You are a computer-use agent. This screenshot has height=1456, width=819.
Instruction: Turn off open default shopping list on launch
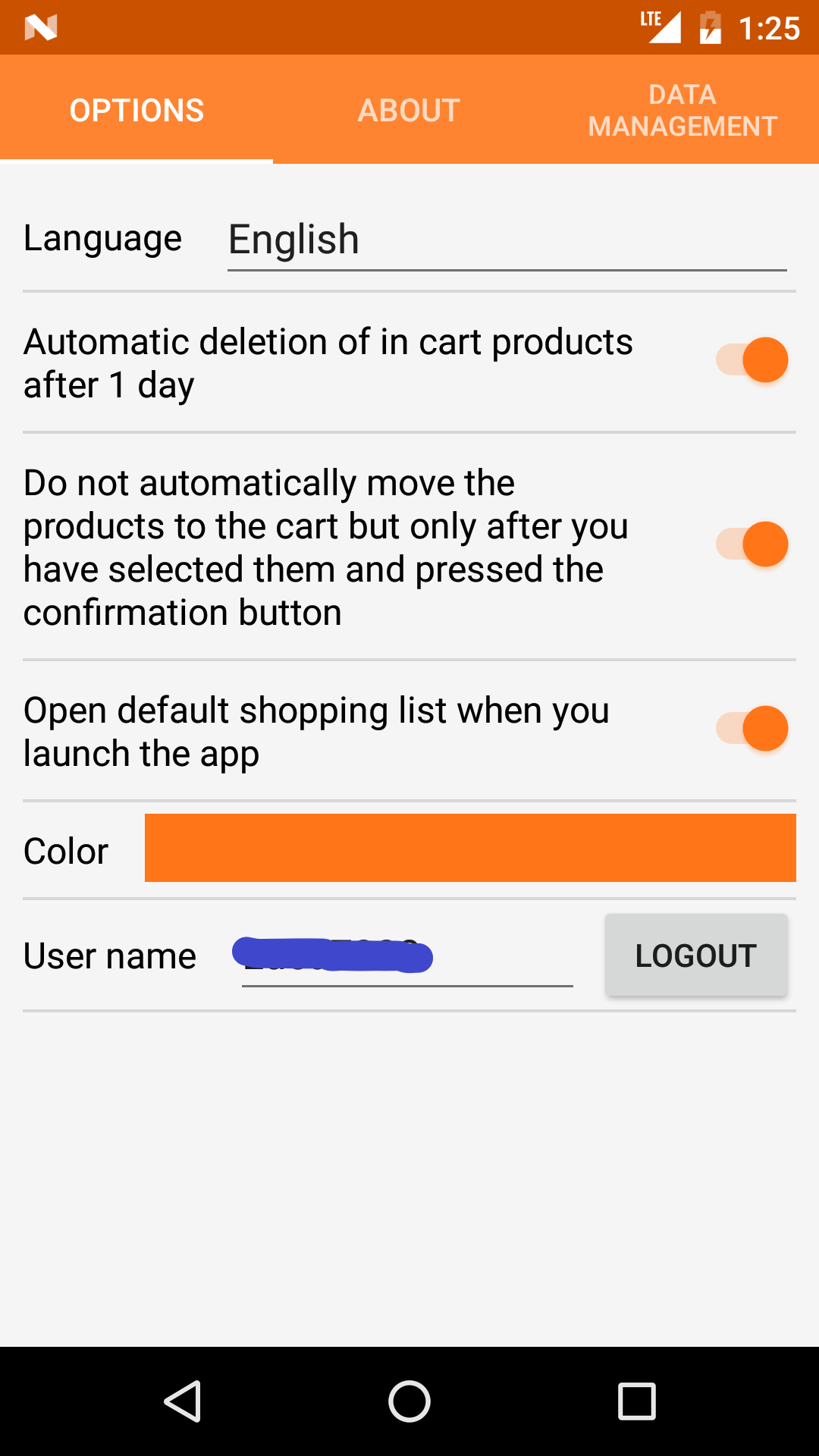(752, 729)
